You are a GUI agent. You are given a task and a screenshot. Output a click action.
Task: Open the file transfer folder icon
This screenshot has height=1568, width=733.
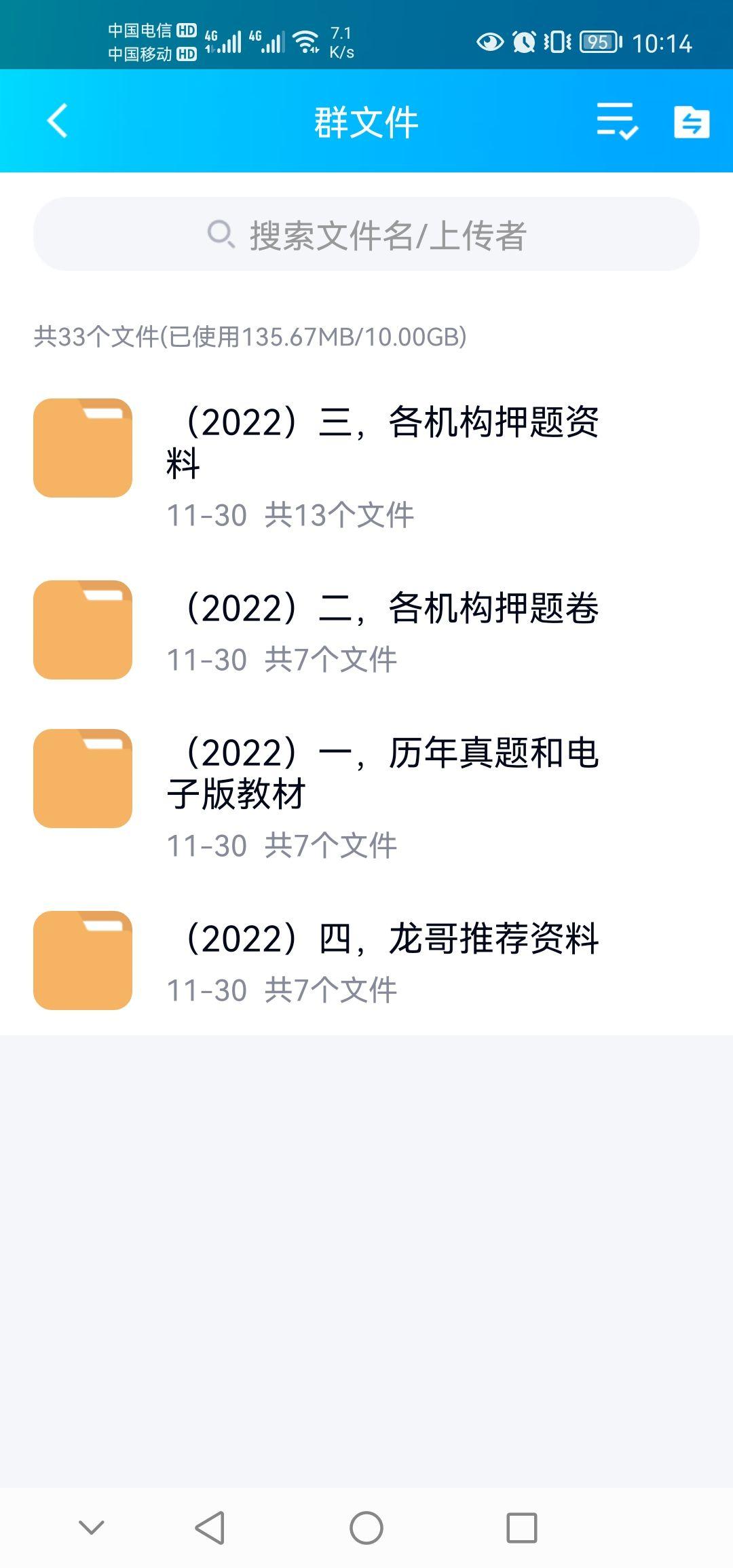coord(691,122)
